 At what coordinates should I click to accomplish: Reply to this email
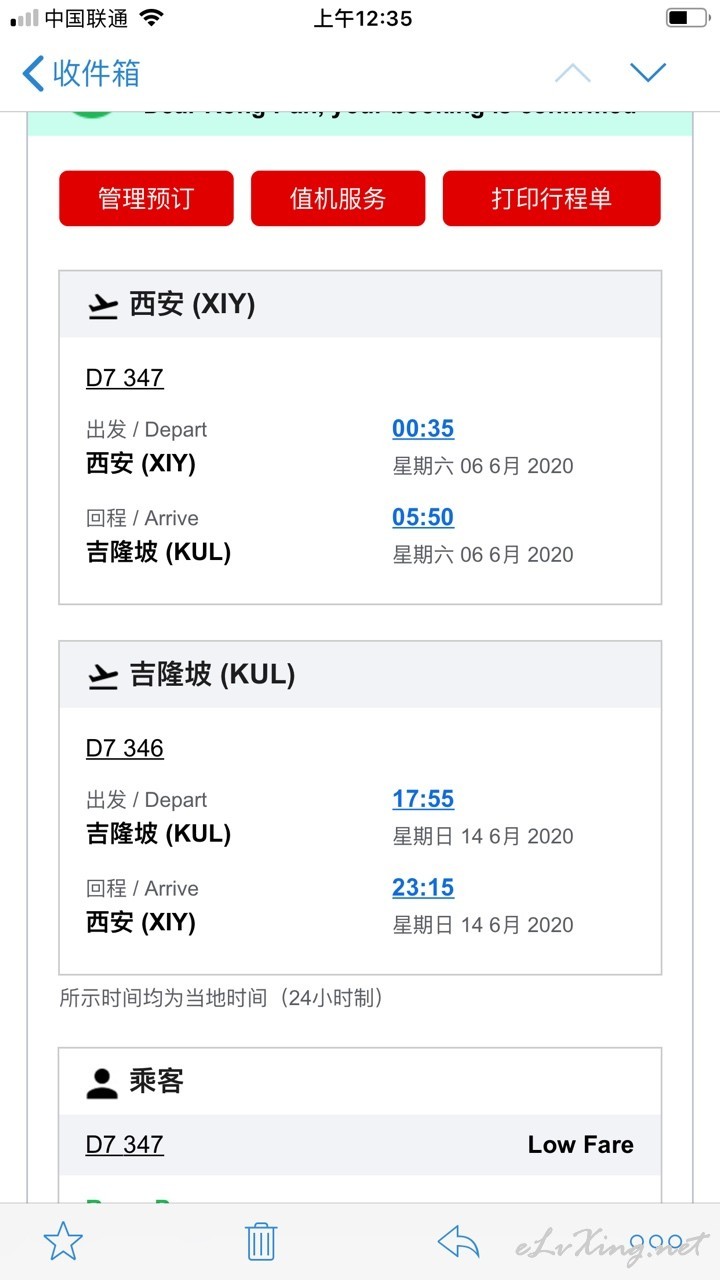(458, 1243)
